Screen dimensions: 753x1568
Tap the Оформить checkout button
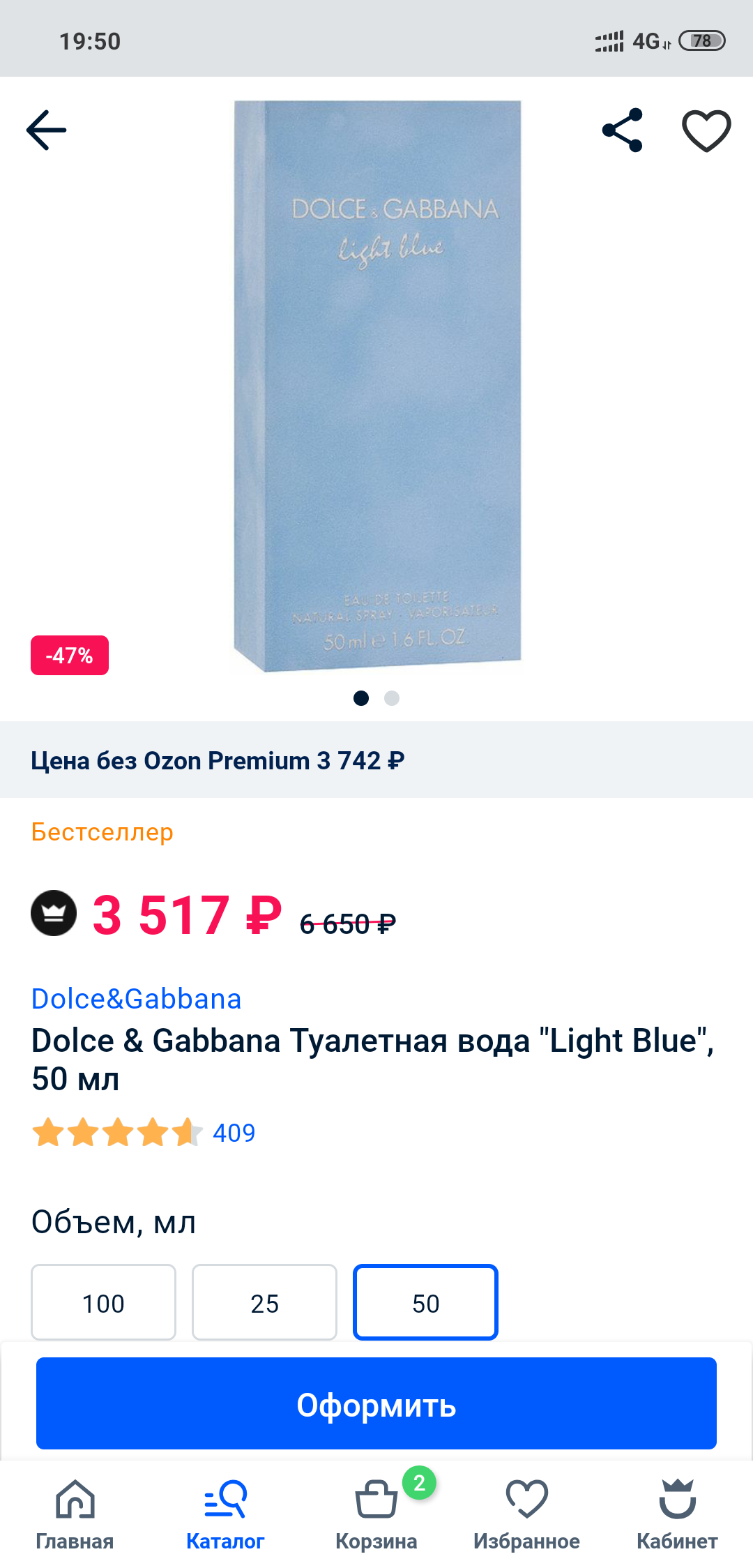[x=376, y=1403]
